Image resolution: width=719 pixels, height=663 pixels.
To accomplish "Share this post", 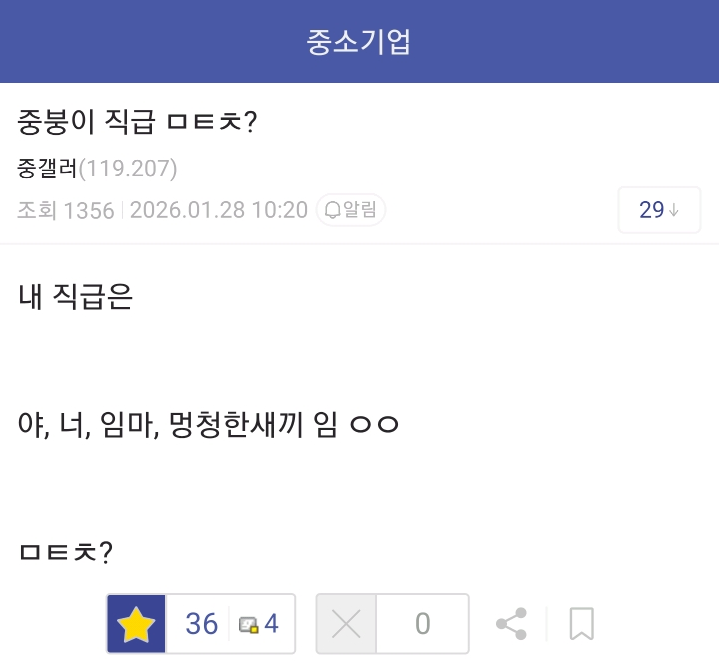I will tap(511, 624).
